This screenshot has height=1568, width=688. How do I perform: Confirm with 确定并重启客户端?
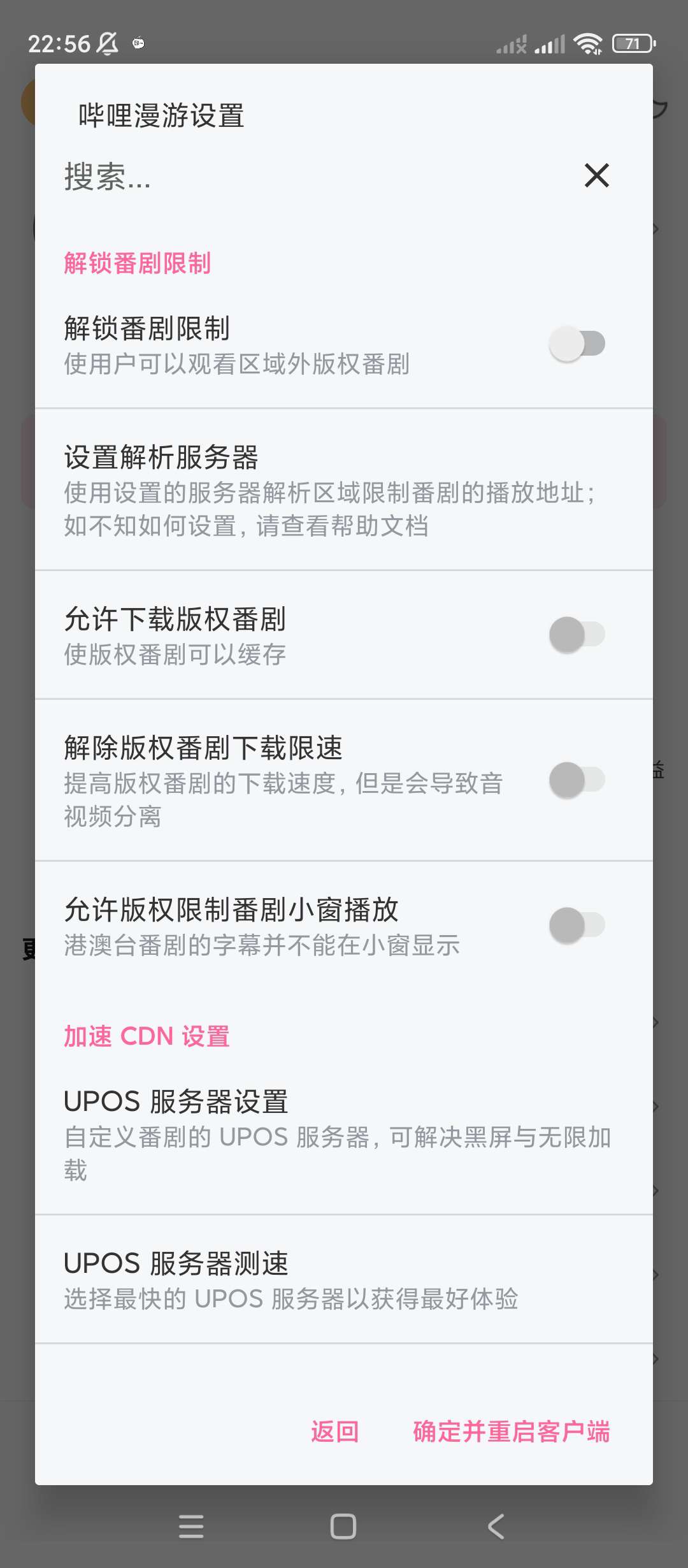512,1432
